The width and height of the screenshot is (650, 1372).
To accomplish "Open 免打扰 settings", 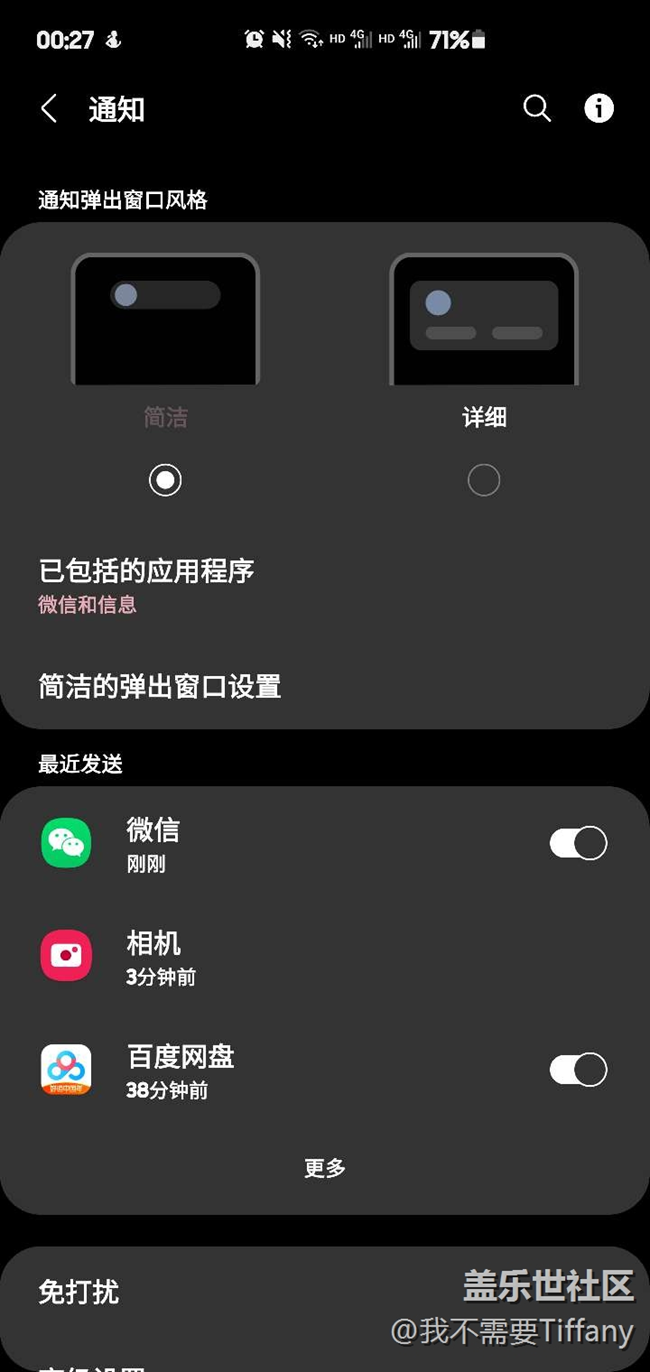I will pyautogui.click(x=325, y=1292).
